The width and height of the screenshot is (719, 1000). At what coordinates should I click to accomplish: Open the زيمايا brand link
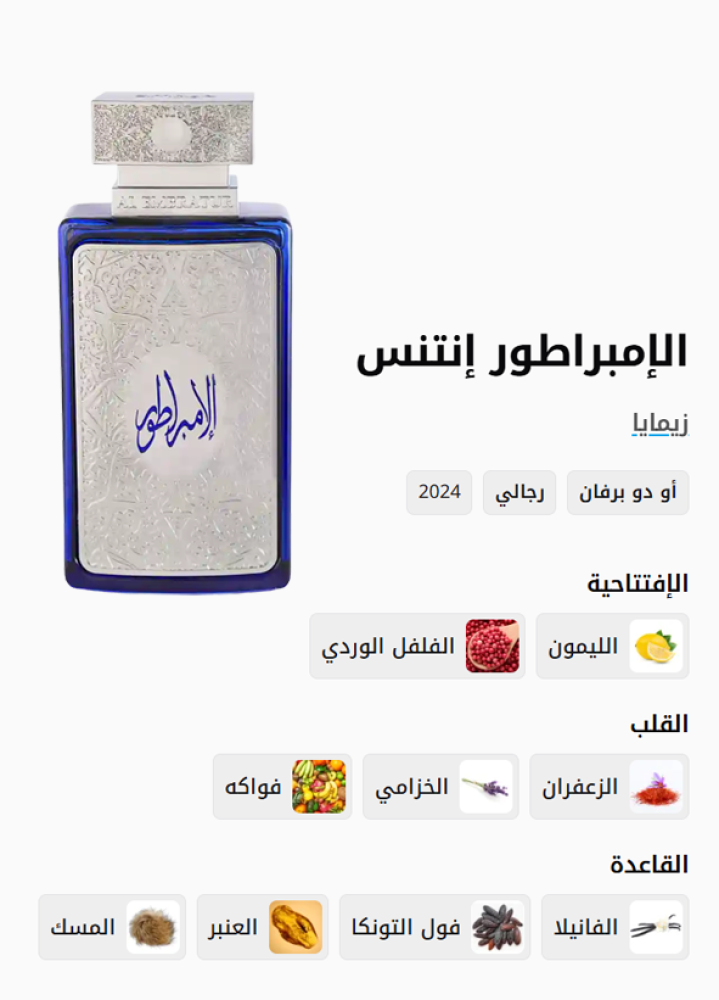[x=660, y=425]
